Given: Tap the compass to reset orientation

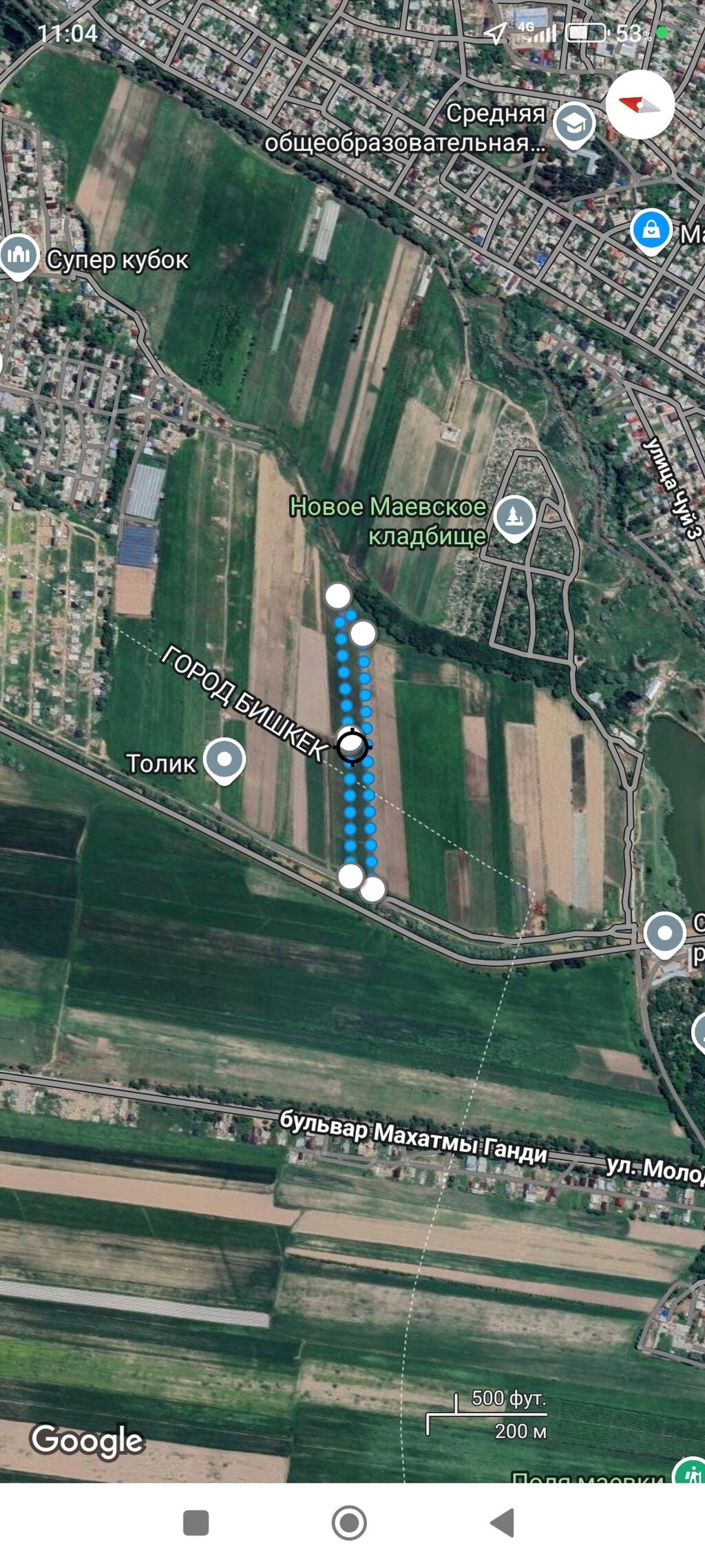Looking at the screenshot, I should tap(640, 105).
